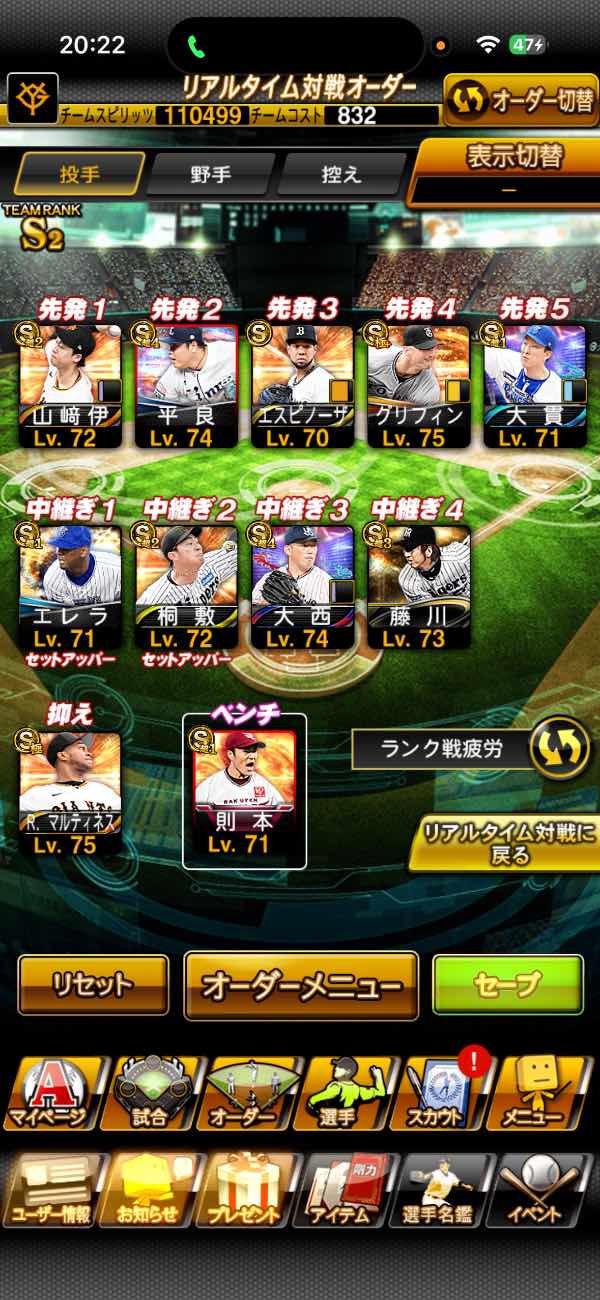Save the order with セーブ

(507, 985)
